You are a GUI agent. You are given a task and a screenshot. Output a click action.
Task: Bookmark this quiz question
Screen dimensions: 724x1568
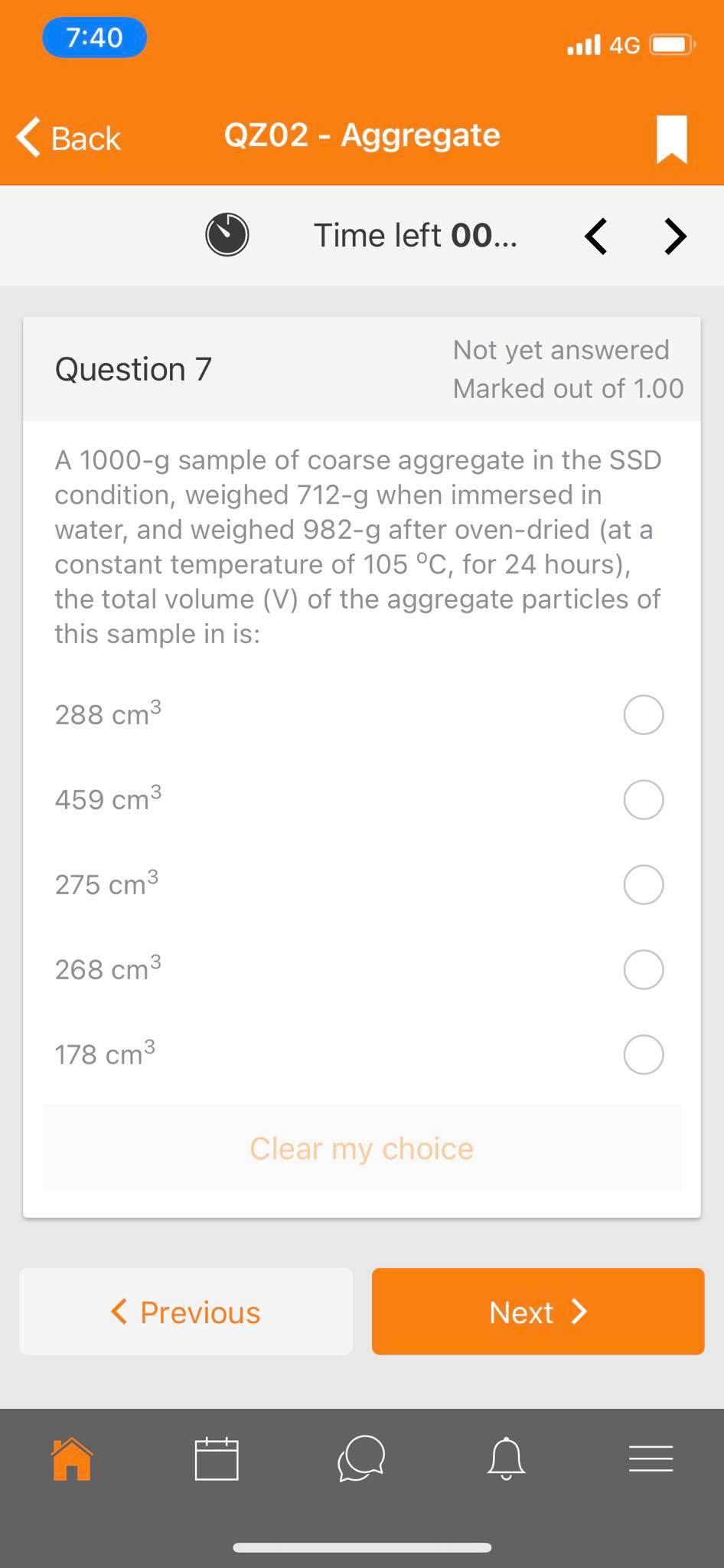tap(672, 138)
